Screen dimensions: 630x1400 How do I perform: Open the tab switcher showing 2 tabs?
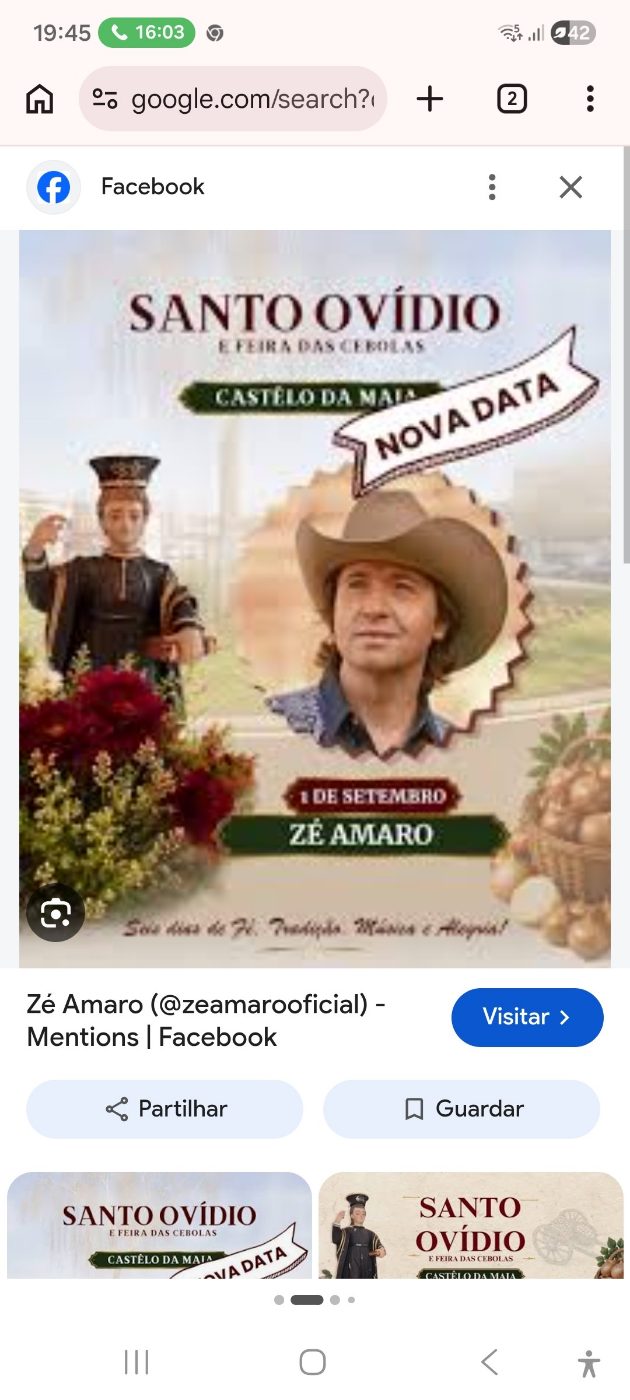(x=511, y=99)
